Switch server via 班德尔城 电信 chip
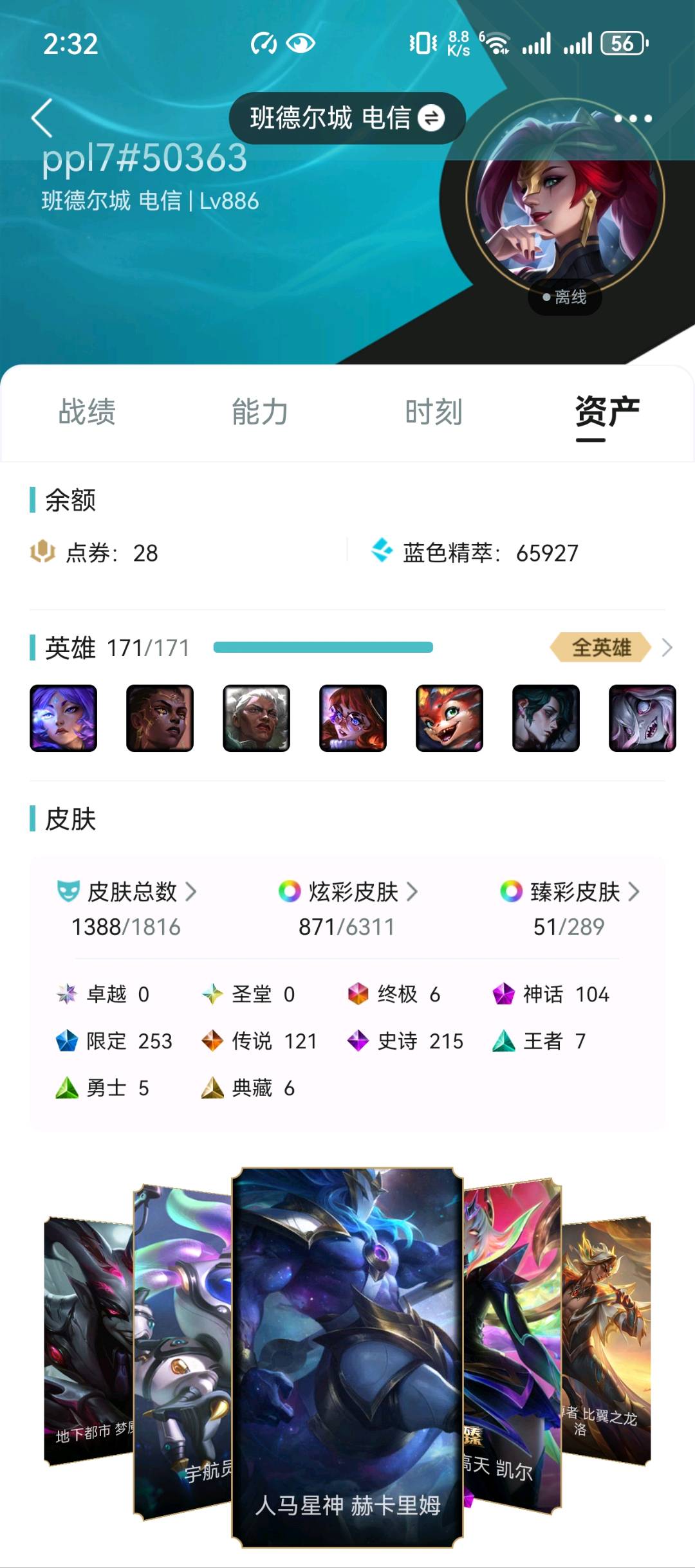This screenshot has height=1568, width=695. [x=347, y=118]
